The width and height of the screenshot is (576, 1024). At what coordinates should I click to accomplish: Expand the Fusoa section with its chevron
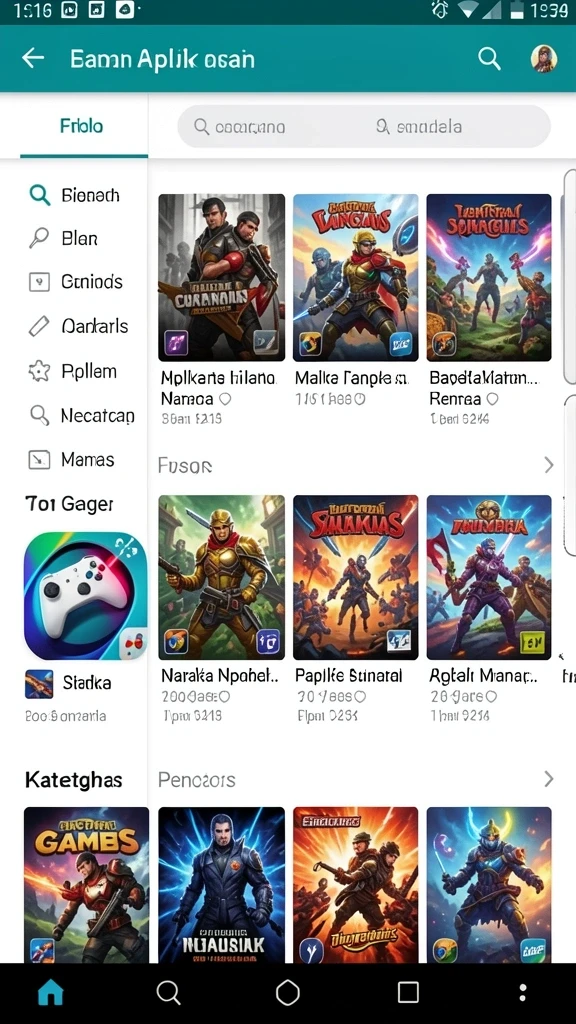point(549,465)
